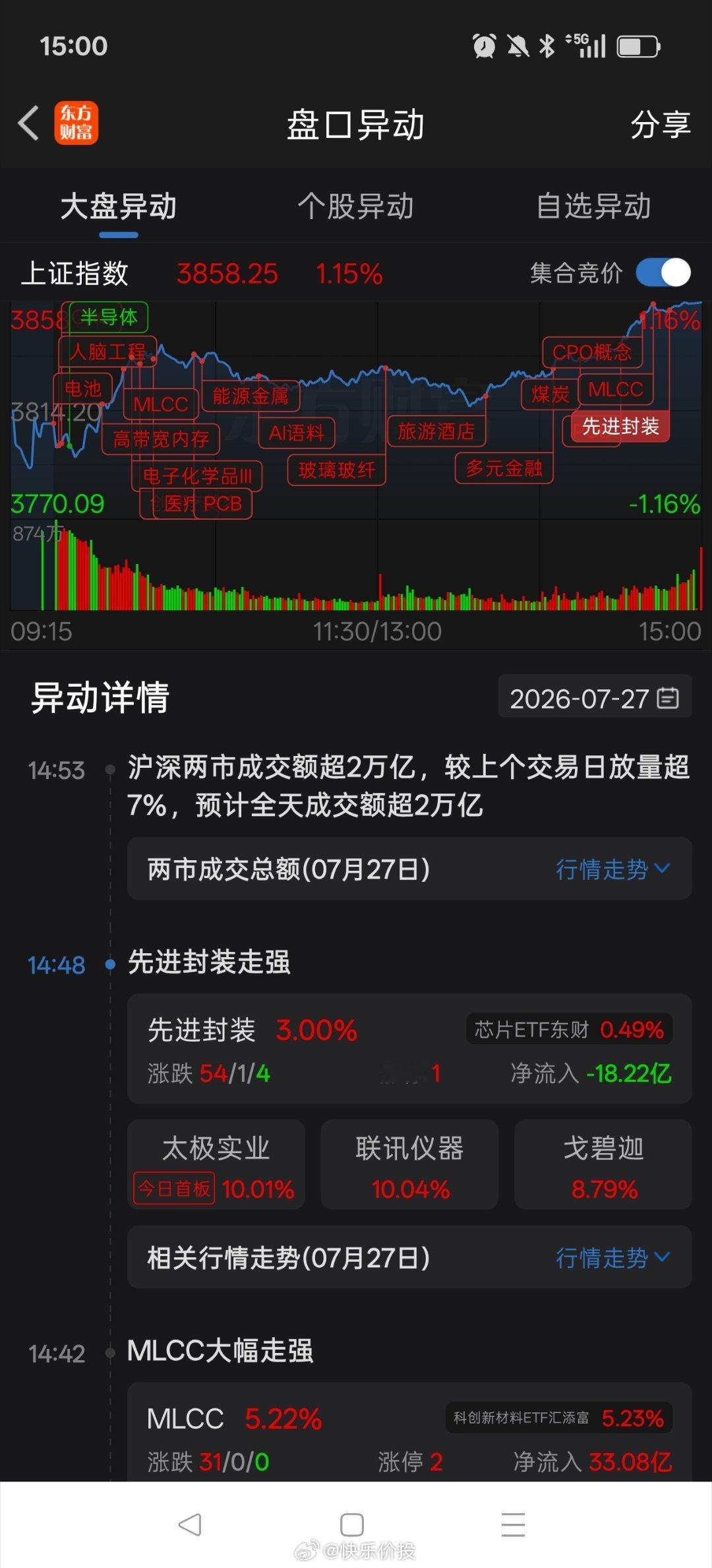Select the 大盘异动 tab
This screenshot has height=1568, width=712.
coord(119,206)
